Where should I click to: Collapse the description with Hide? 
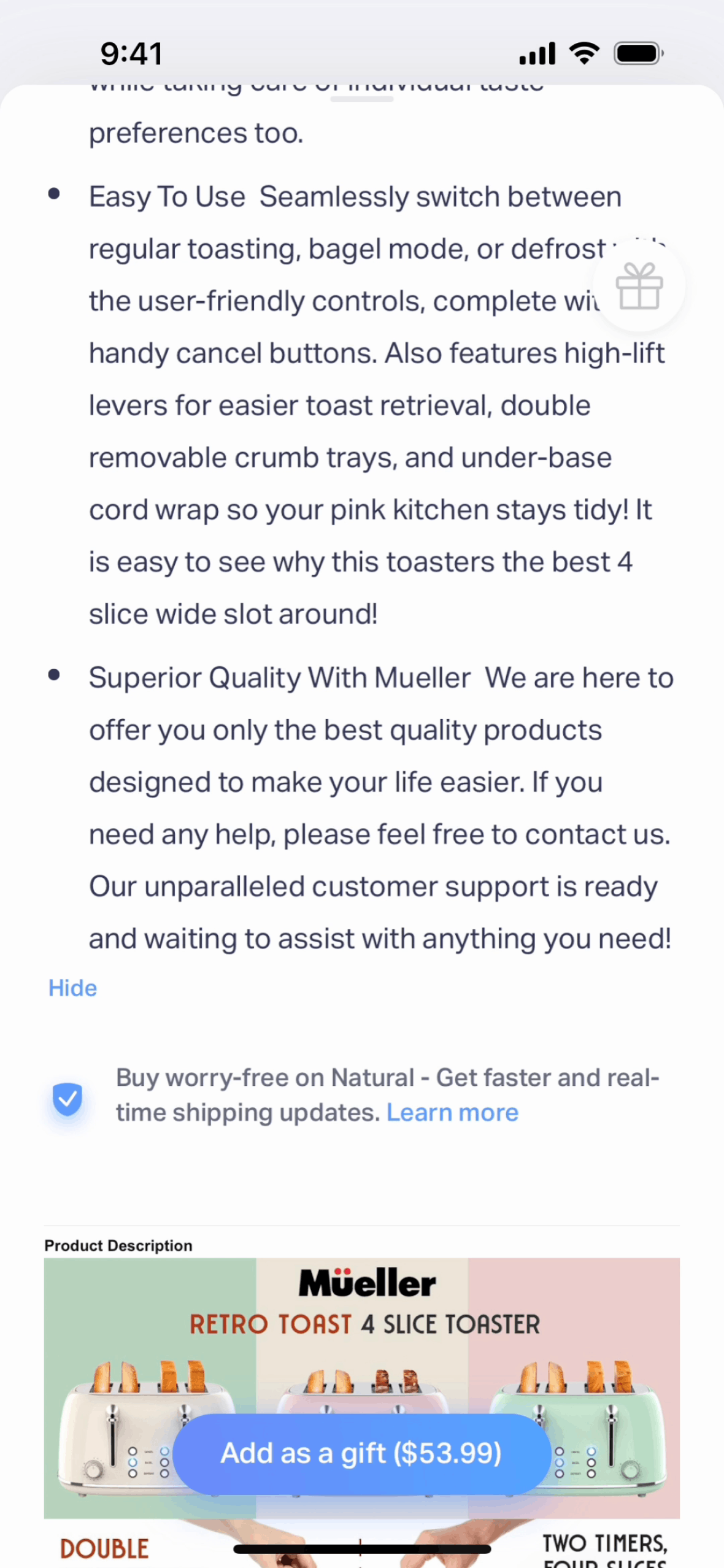[72, 988]
